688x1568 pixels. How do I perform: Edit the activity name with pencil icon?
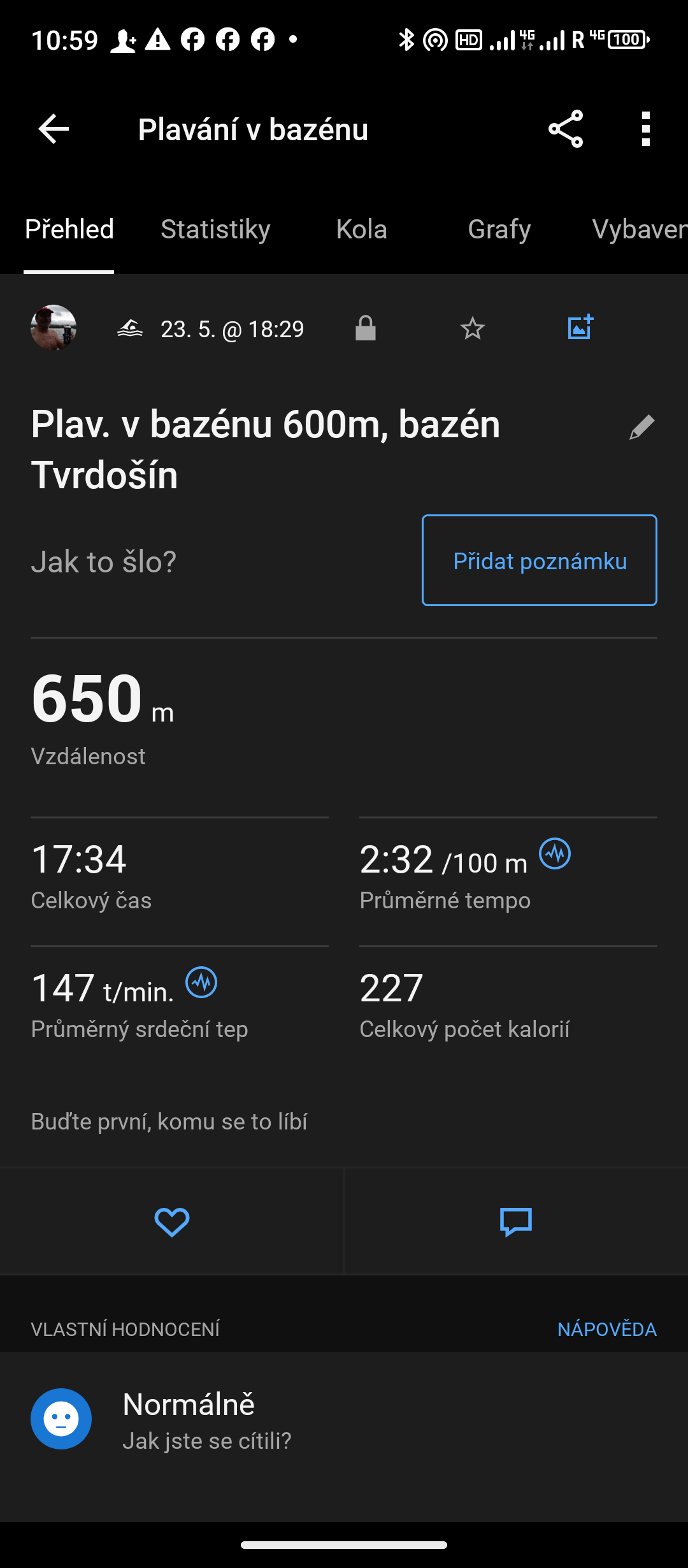[x=641, y=427]
